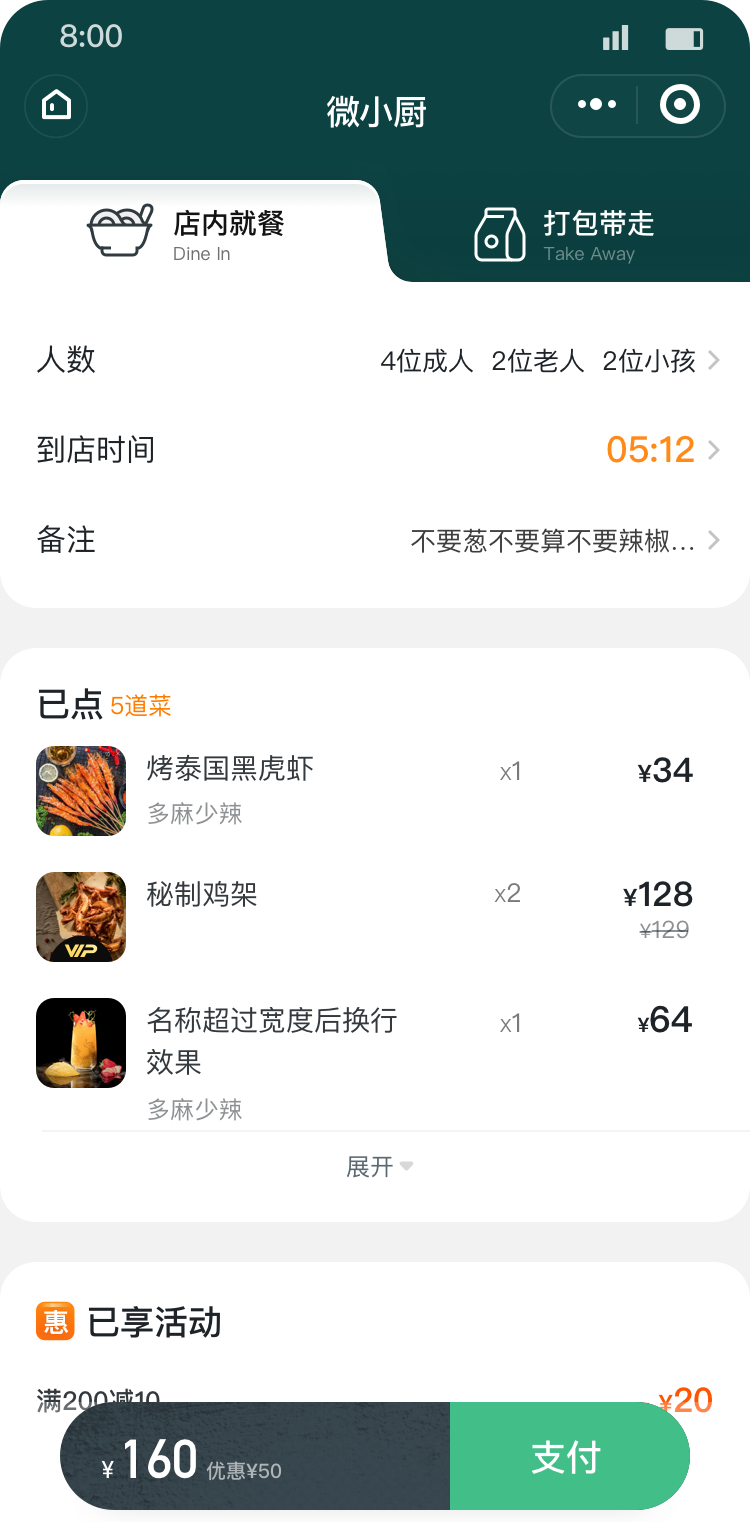750x1526 pixels.
Task: Change the 到店时间 arrival time
Action: point(375,450)
